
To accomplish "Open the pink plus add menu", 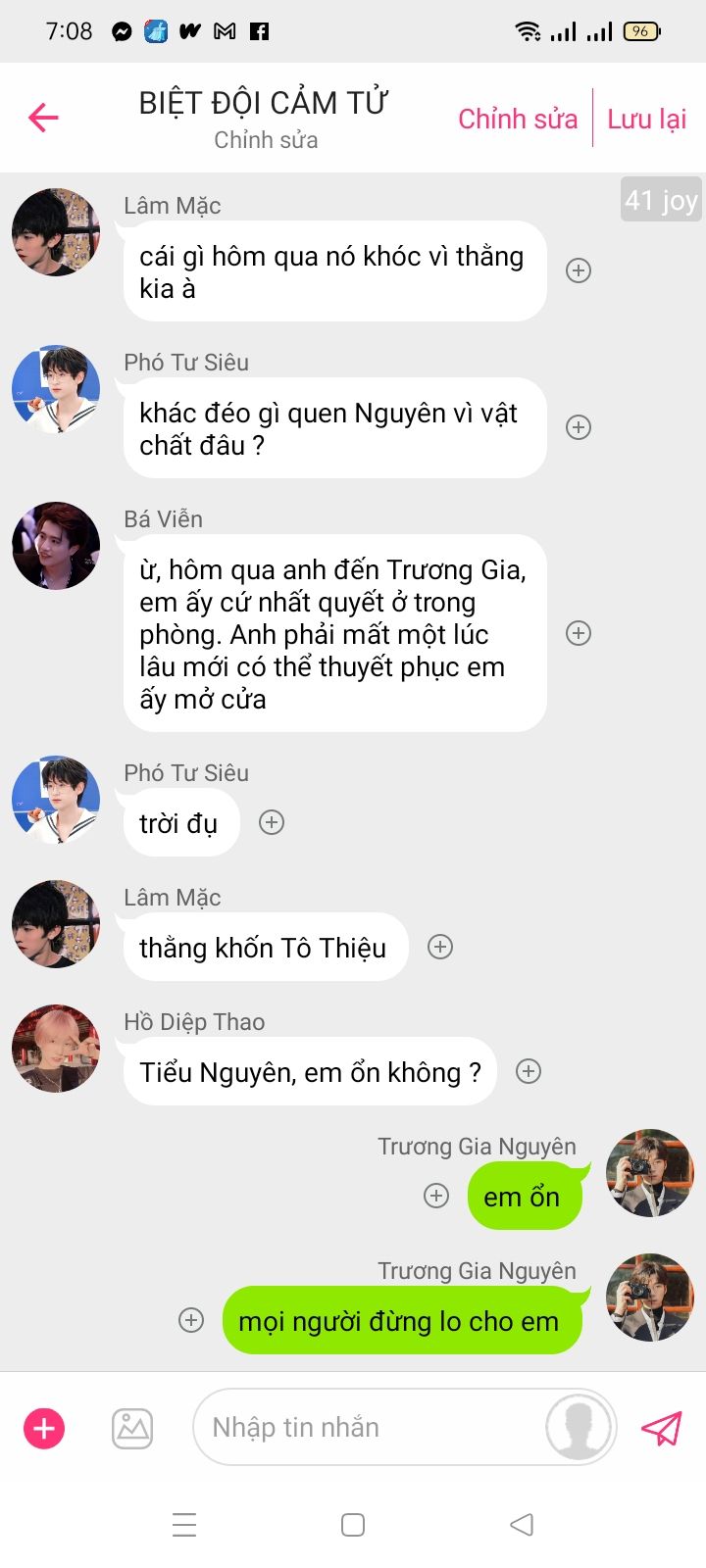I will click(x=44, y=1428).
